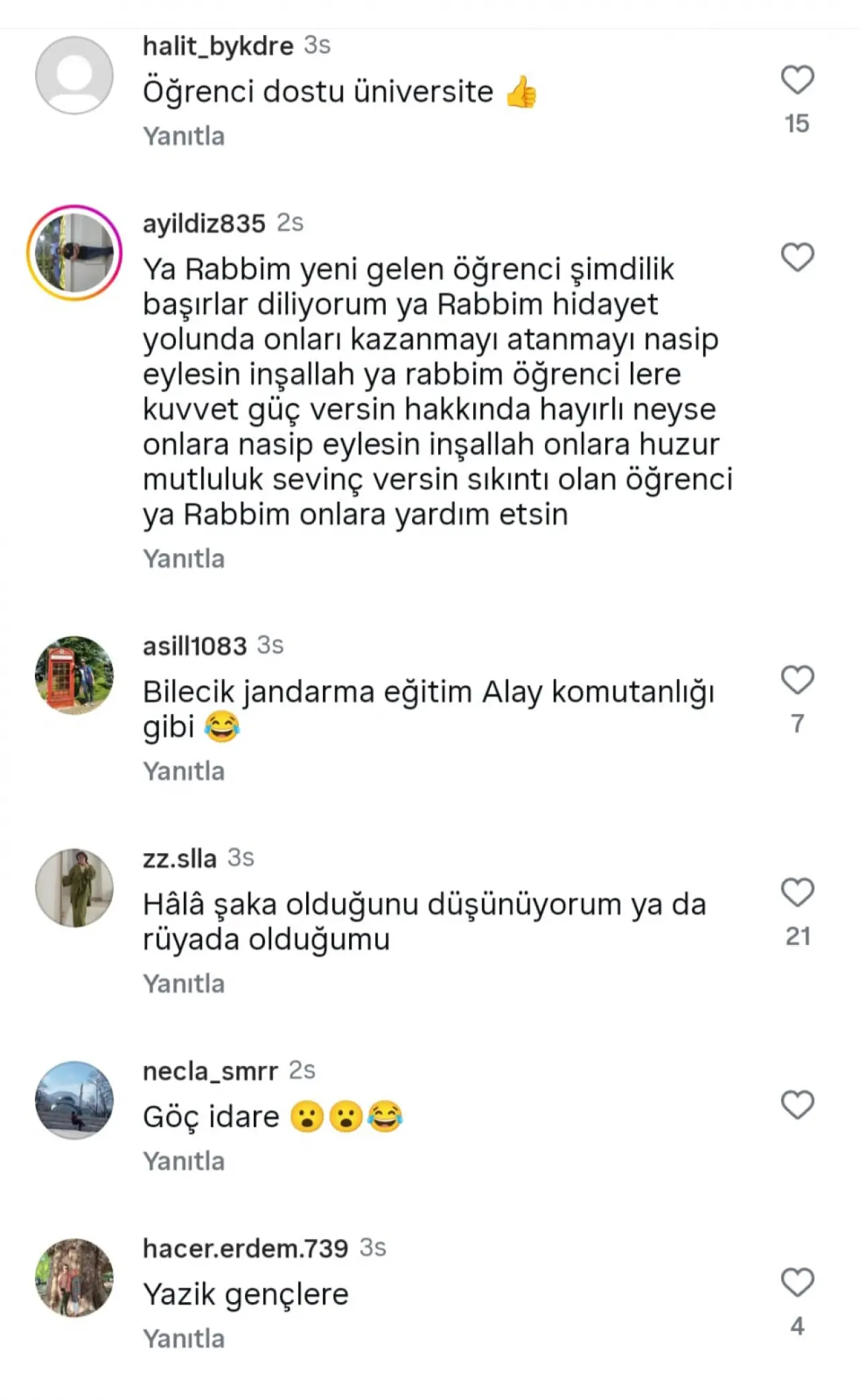Like halit_bykdre's comment
Screen dimensions: 859x1400
point(797,81)
